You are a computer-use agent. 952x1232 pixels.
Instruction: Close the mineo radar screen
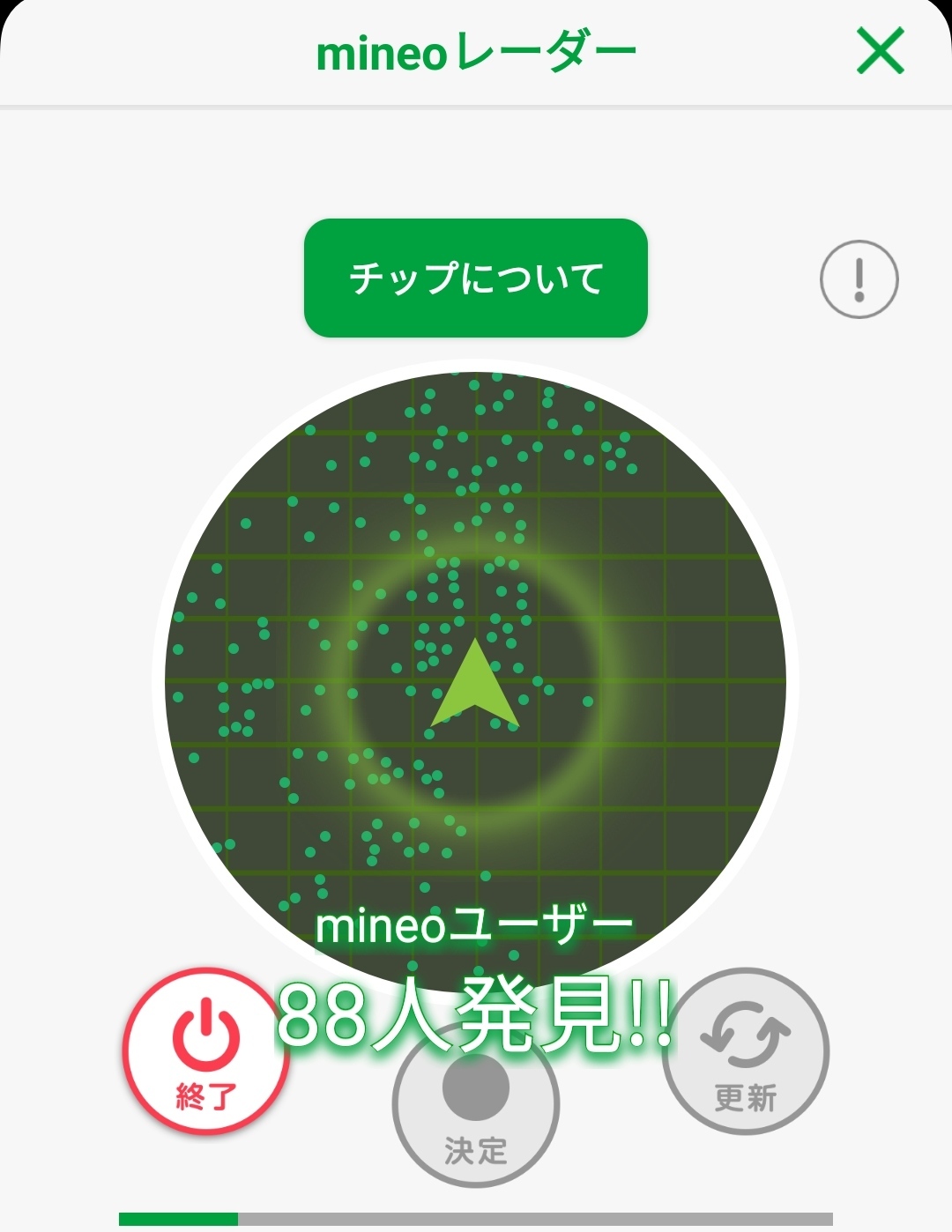[881, 51]
